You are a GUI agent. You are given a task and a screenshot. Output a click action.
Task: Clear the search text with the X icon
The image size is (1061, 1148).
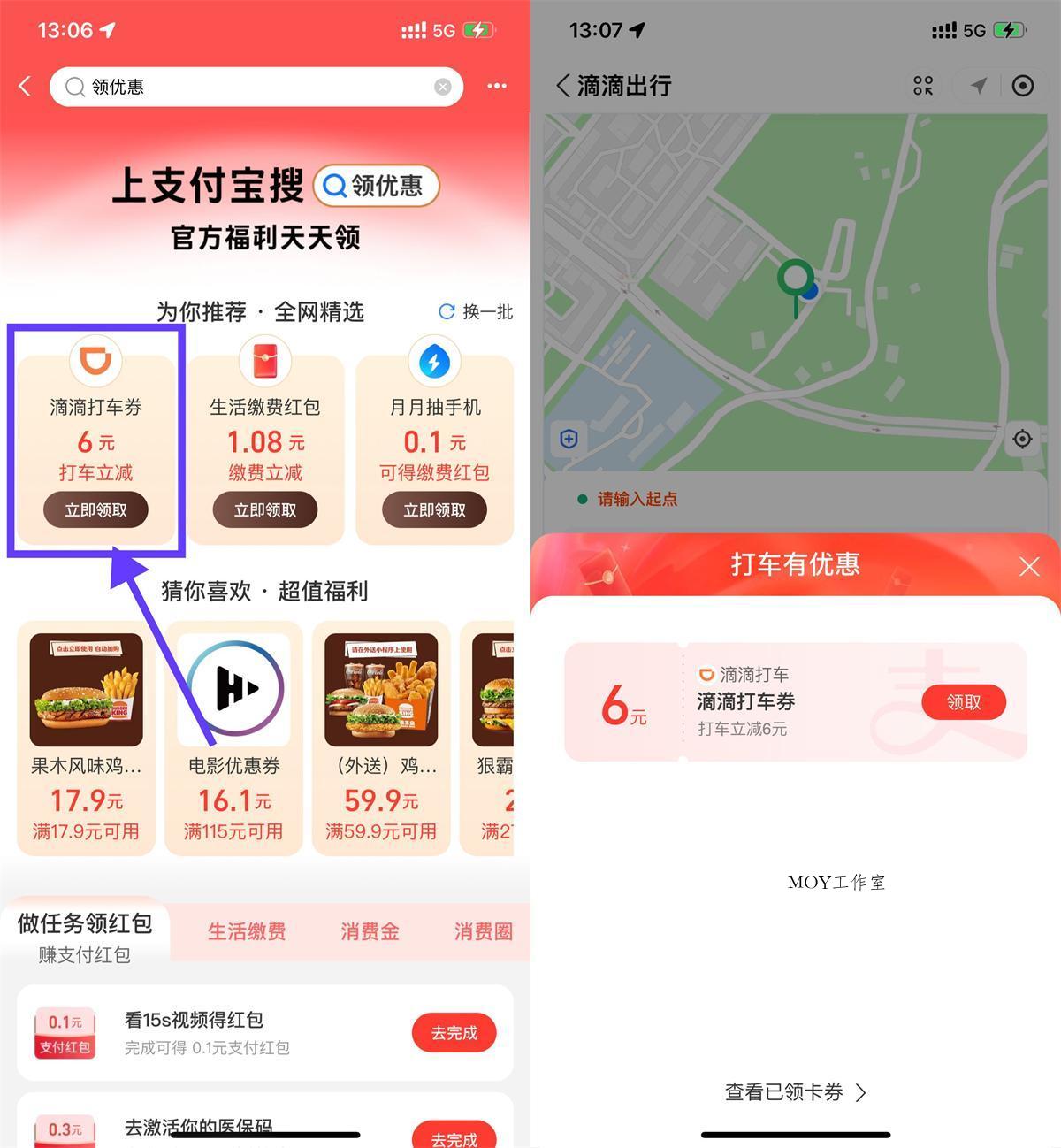pyautogui.click(x=442, y=87)
